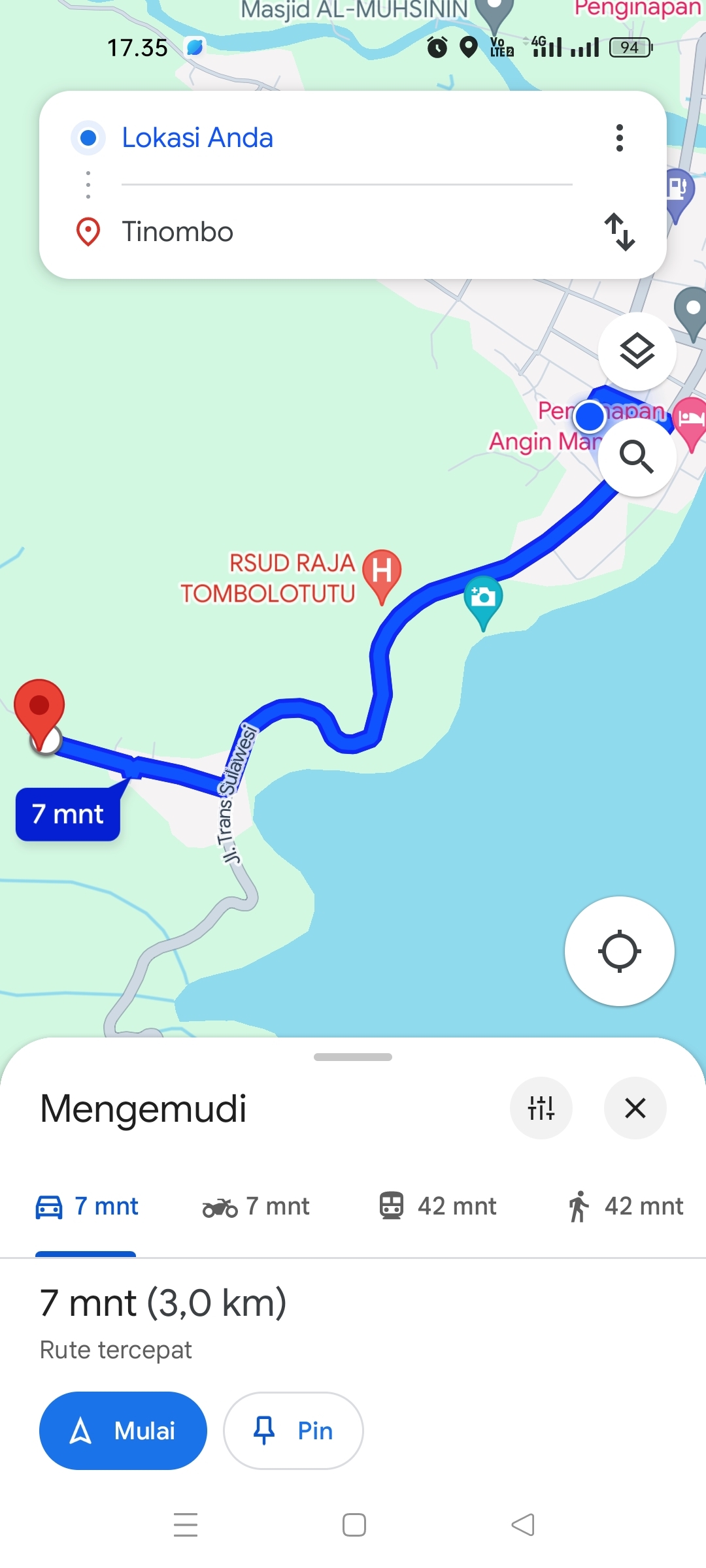The height and width of the screenshot is (1568, 706).
Task: Close the Mengemudi directions panel
Action: click(x=635, y=1108)
